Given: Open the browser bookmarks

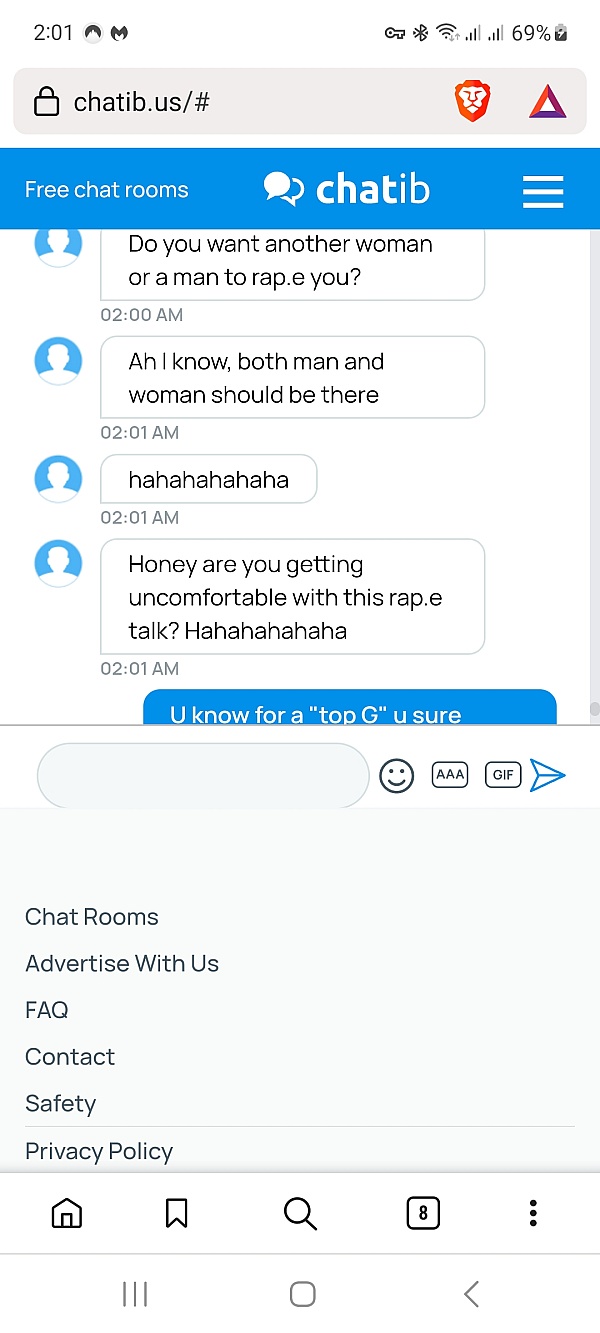Looking at the screenshot, I should tap(176, 1213).
